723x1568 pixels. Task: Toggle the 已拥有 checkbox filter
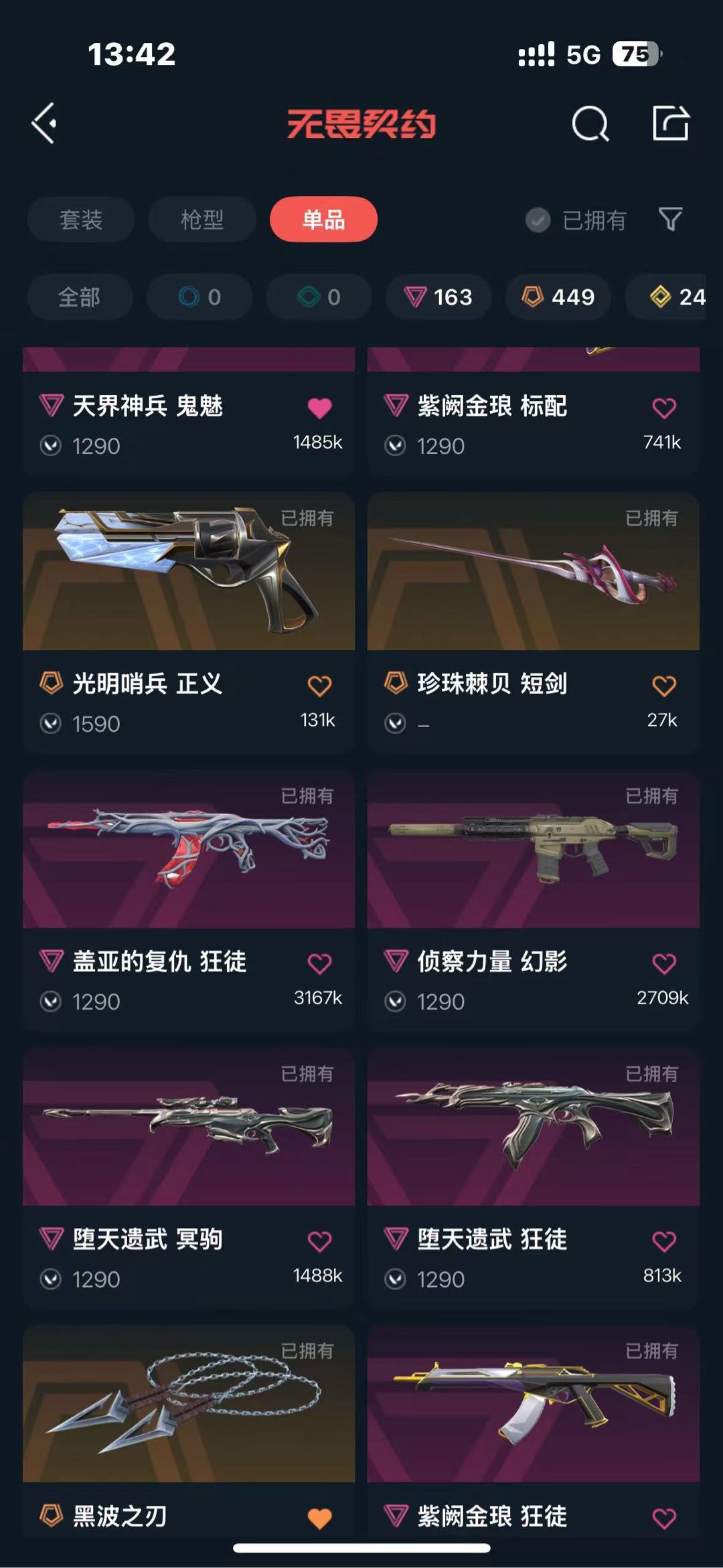click(576, 220)
